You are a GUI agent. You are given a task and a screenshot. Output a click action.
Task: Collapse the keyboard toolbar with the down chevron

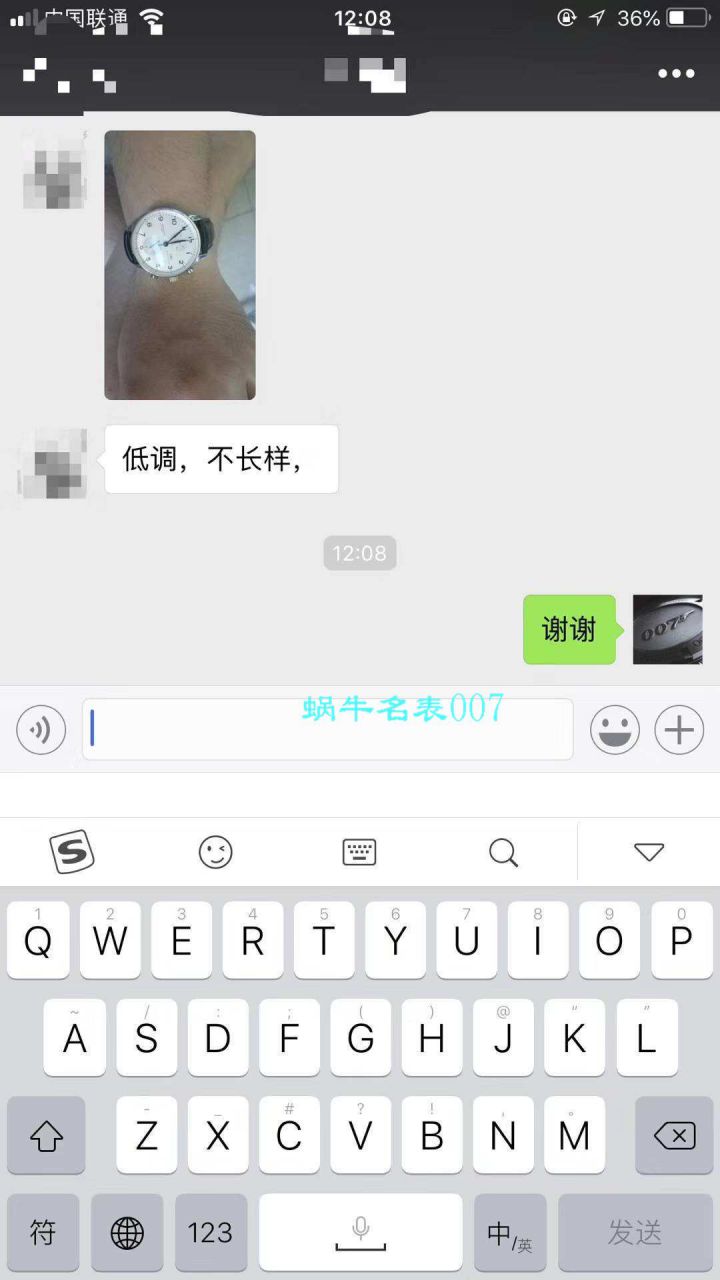649,852
